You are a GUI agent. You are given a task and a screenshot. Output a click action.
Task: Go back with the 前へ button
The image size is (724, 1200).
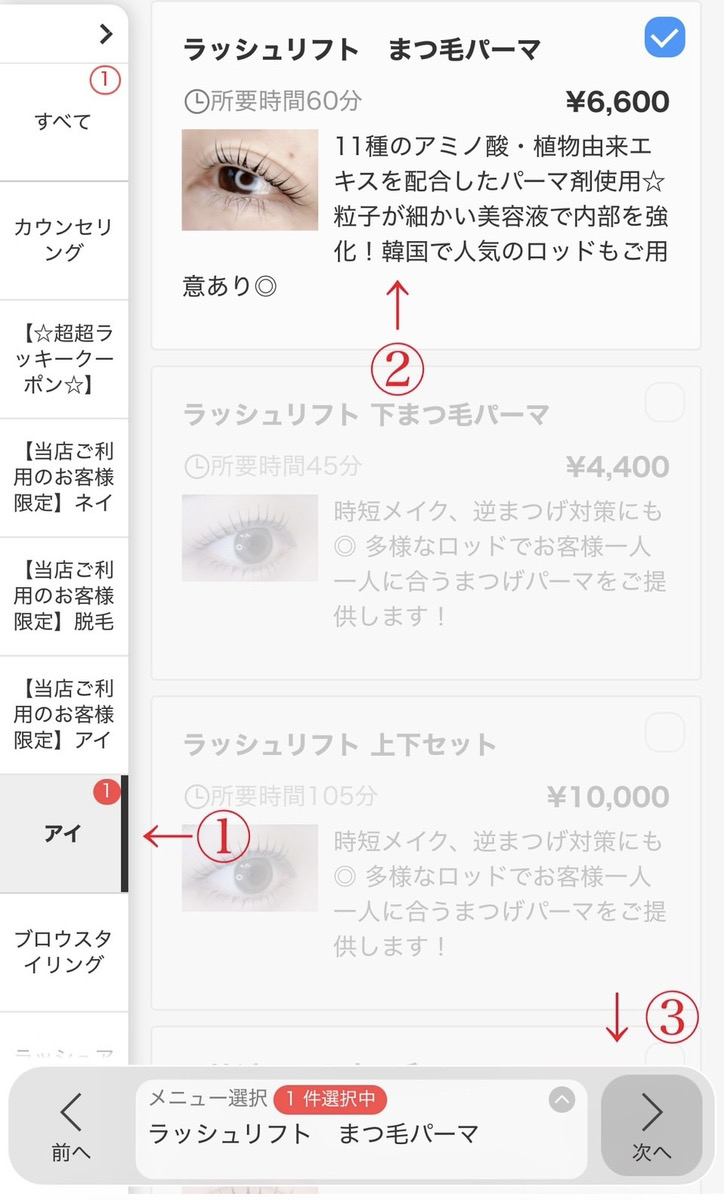point(71,1126)
